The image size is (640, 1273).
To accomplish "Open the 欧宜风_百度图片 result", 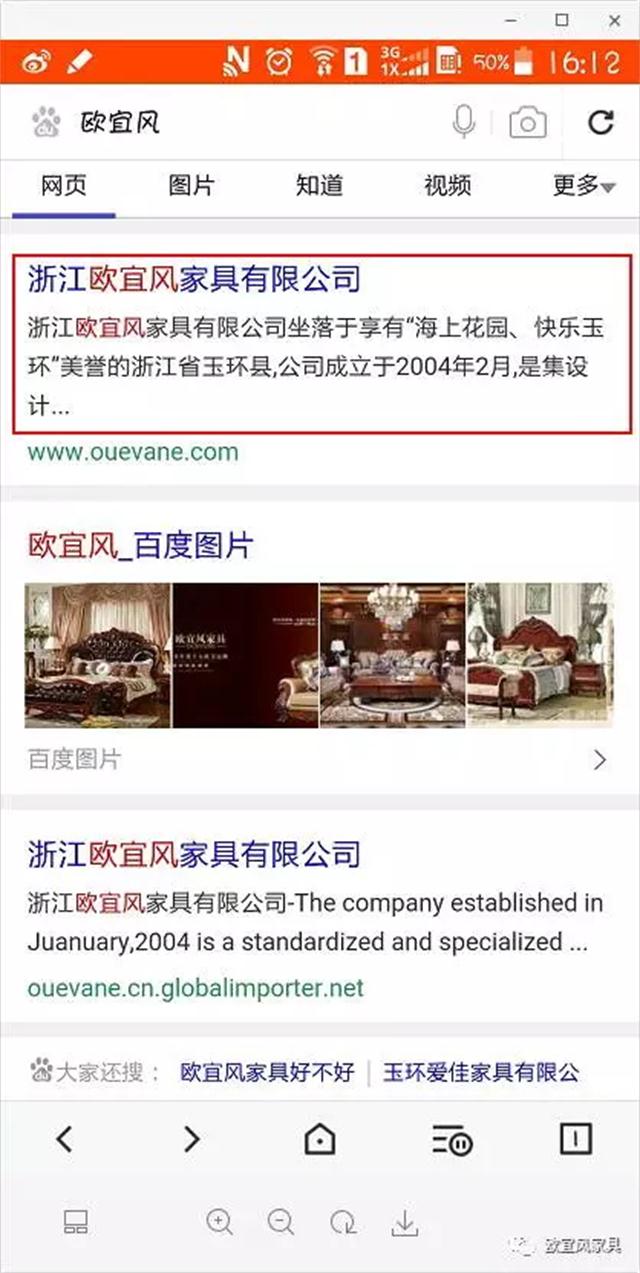I will (139, 546).
